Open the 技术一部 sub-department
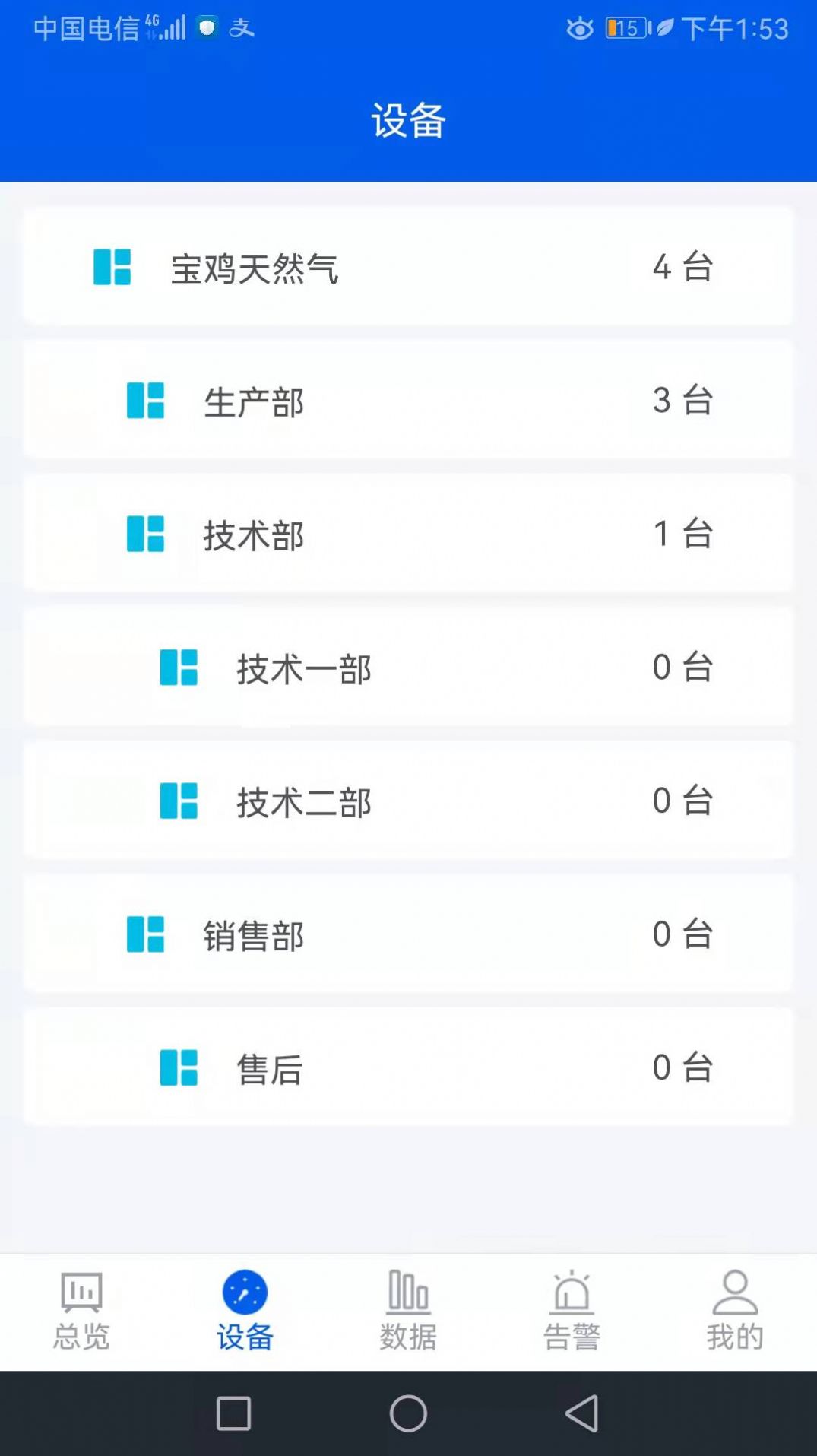817x1456 pixels. click(x=408, y=668)
